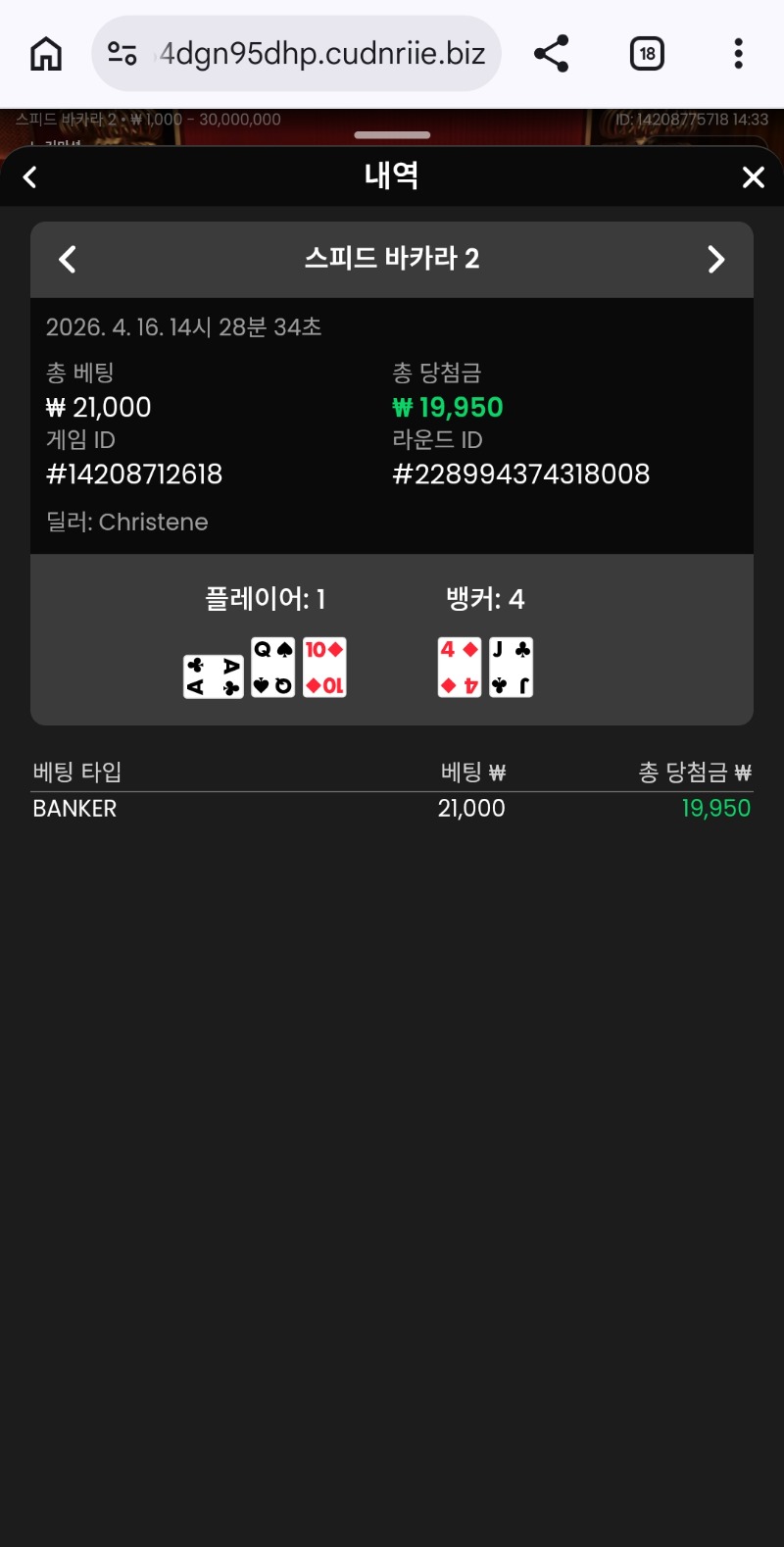Screen dimensions: 784x1547
Task: Go back from the 내역 panel
Action: 30,177
